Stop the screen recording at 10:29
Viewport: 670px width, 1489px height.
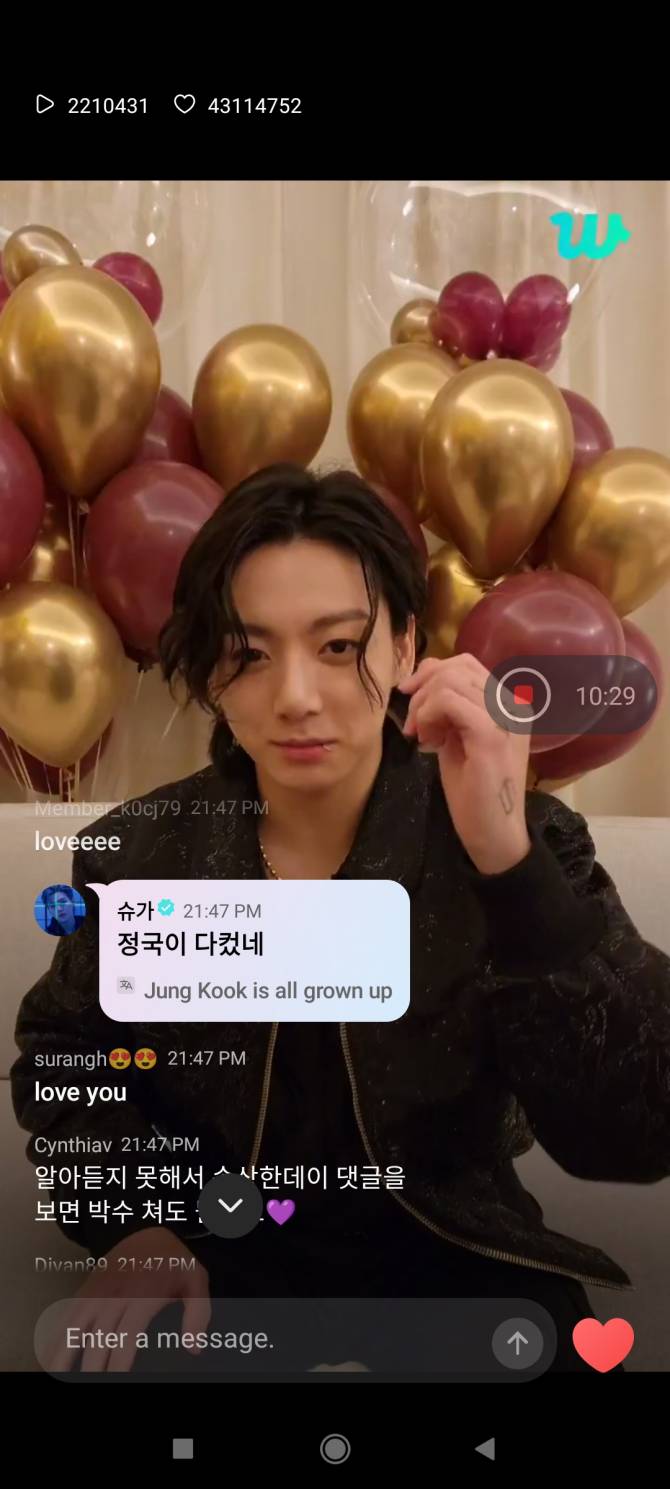523,695
